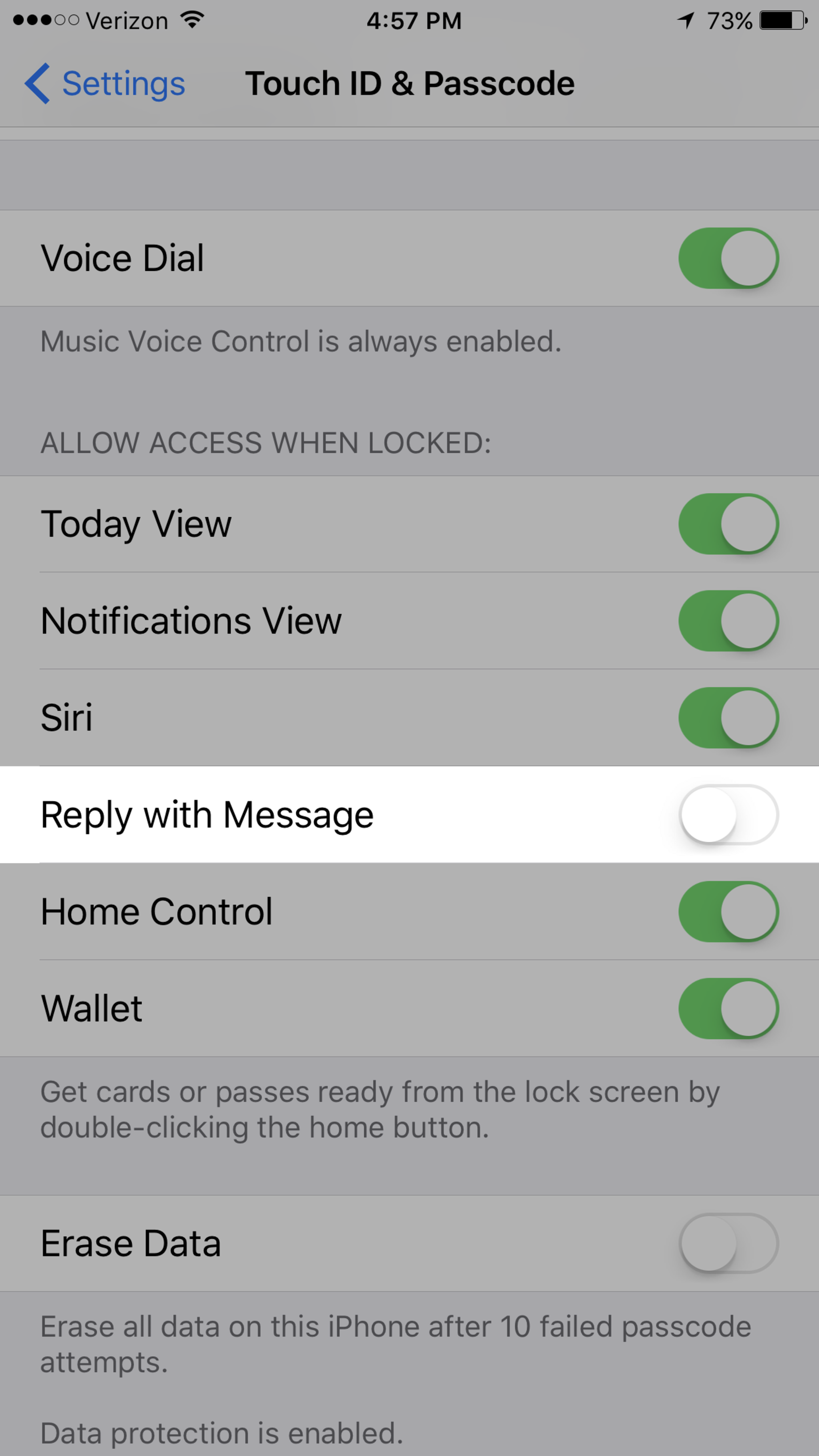This screenshot has height=1456, width=819.
Task: Enable the Erase Data switch
Action: coord(728,1243)
